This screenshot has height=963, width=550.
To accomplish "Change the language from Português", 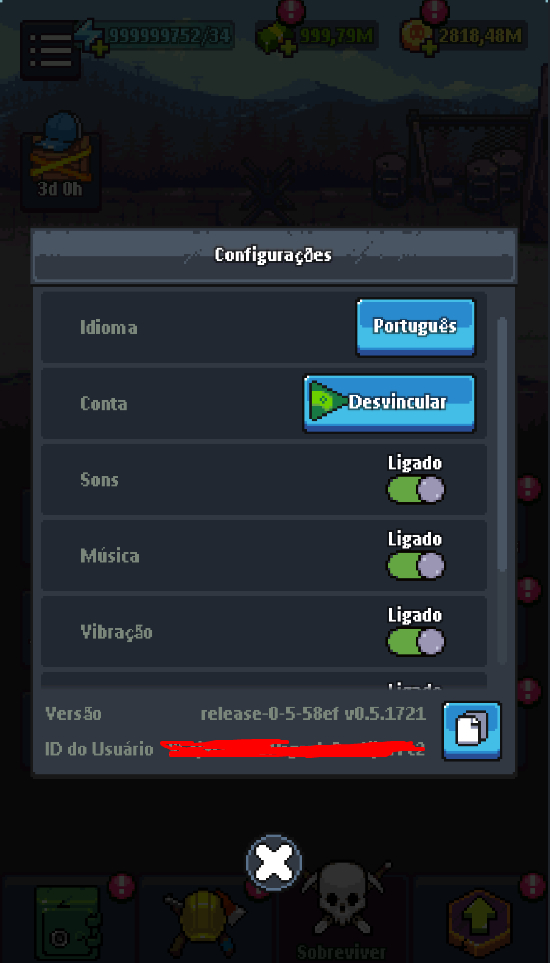I will coord(416,327).
